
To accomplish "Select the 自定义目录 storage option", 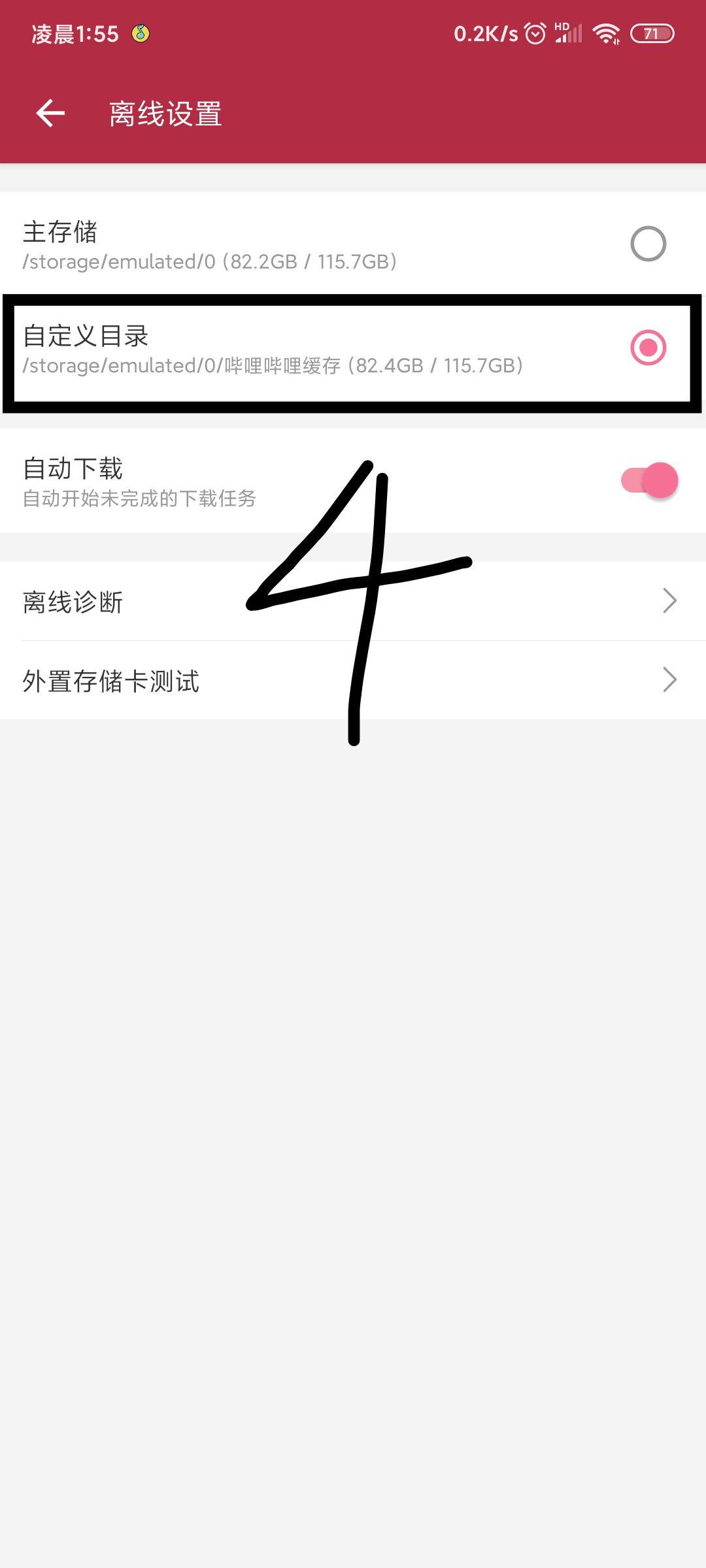I will point(647,348).
